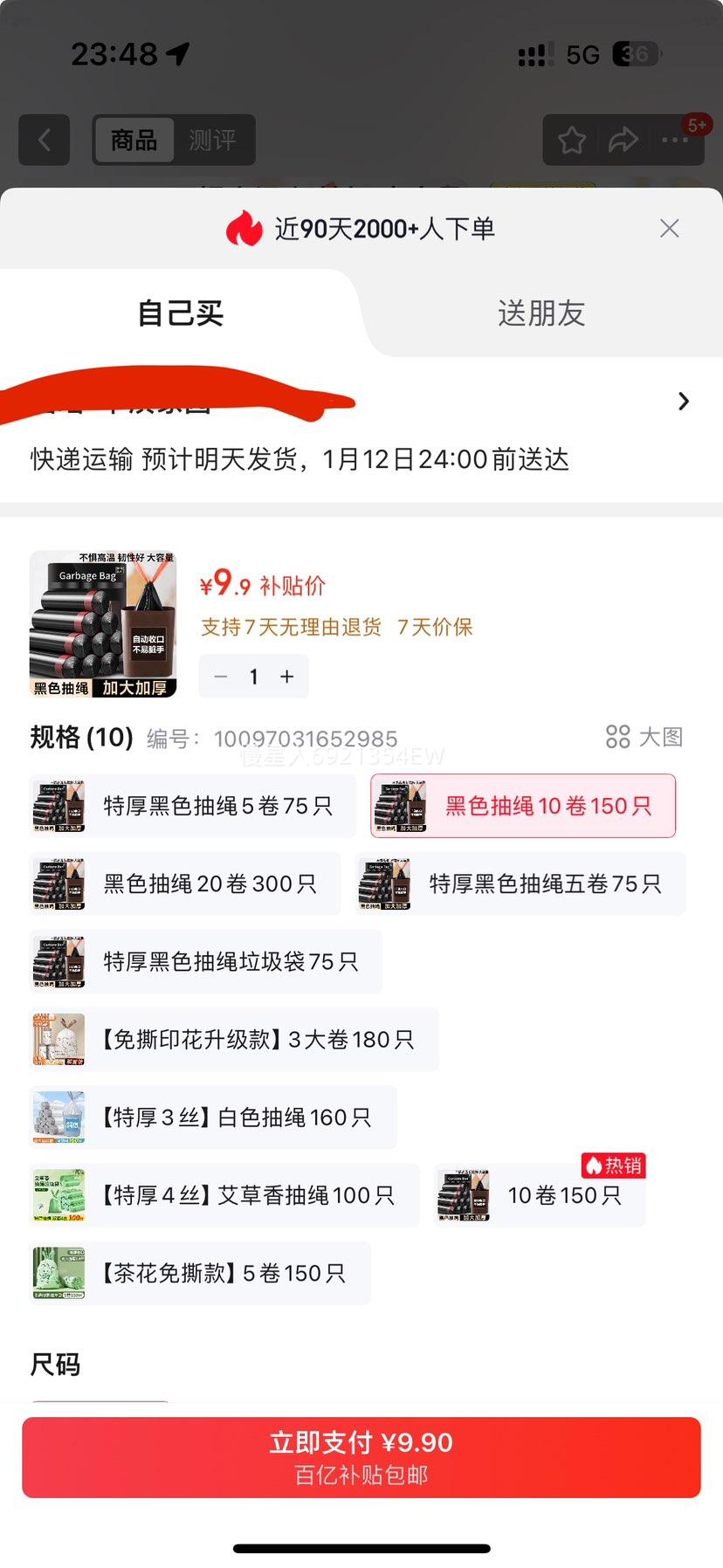Increase quantity with the plus button

287,677
